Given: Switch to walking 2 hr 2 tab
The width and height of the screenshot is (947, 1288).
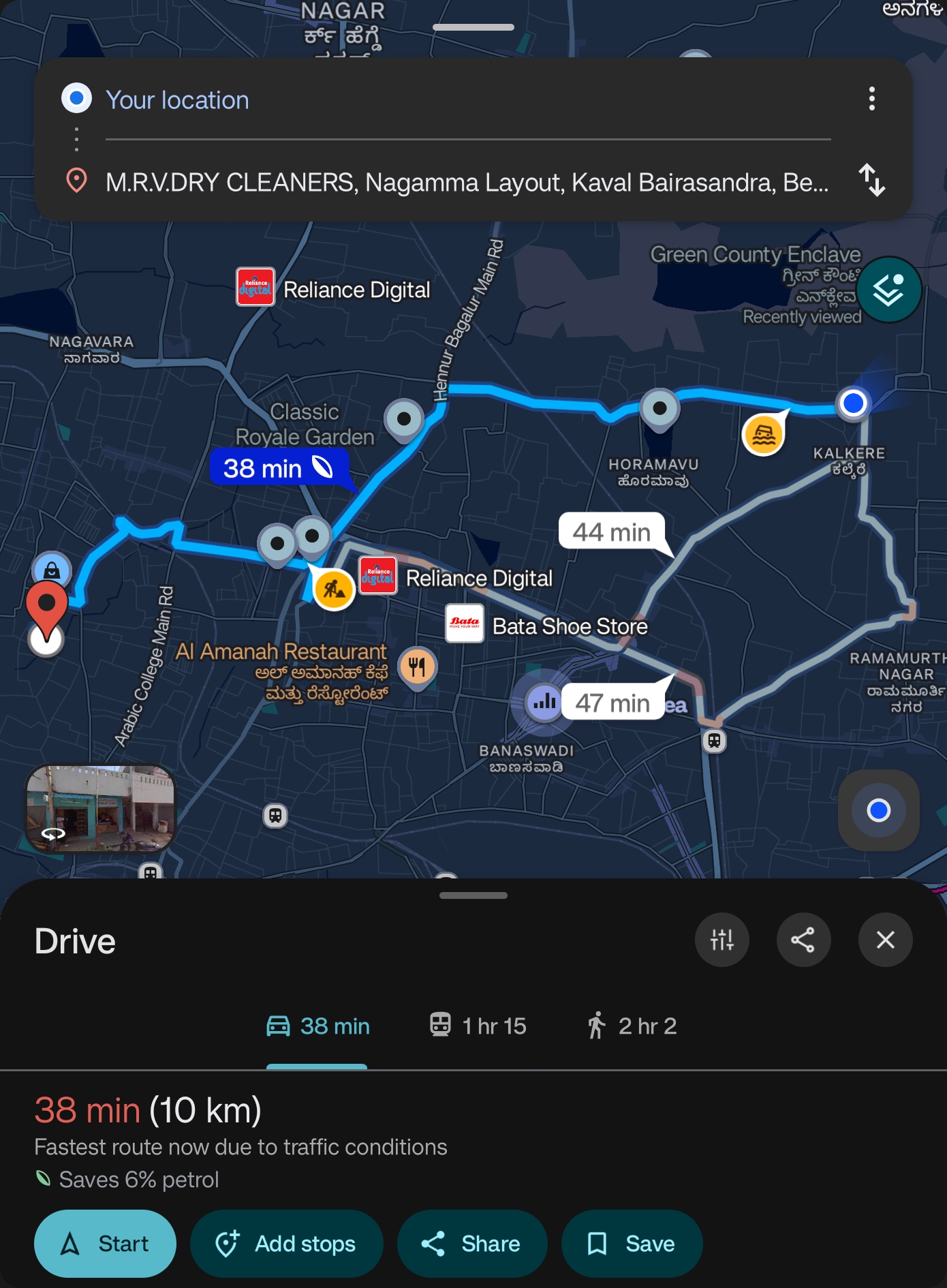Looking at the screenshot, I should [x=632, y=1026].
